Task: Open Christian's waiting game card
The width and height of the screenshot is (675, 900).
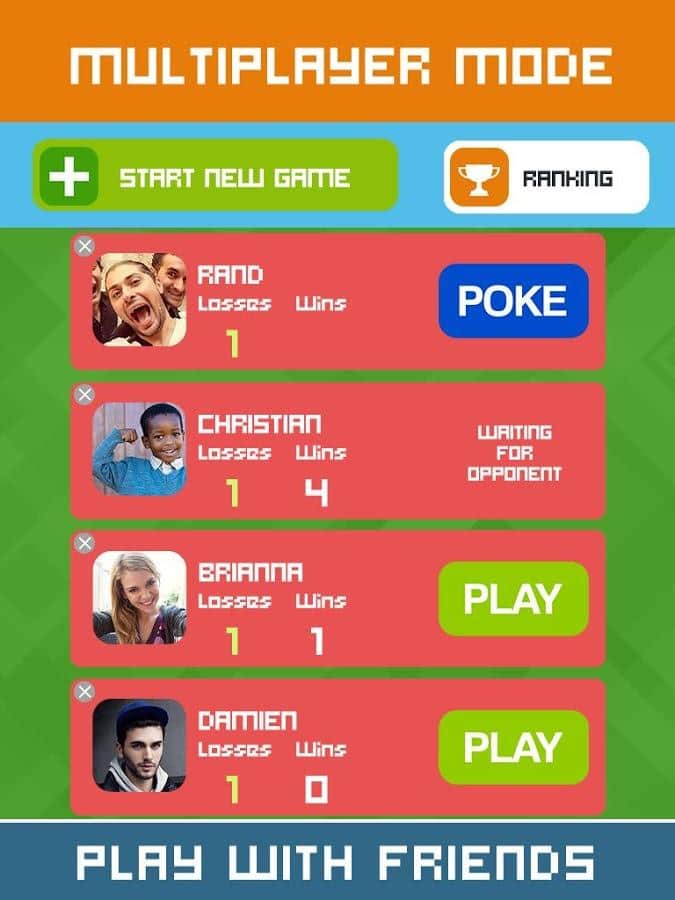Action: pos(340,450)
